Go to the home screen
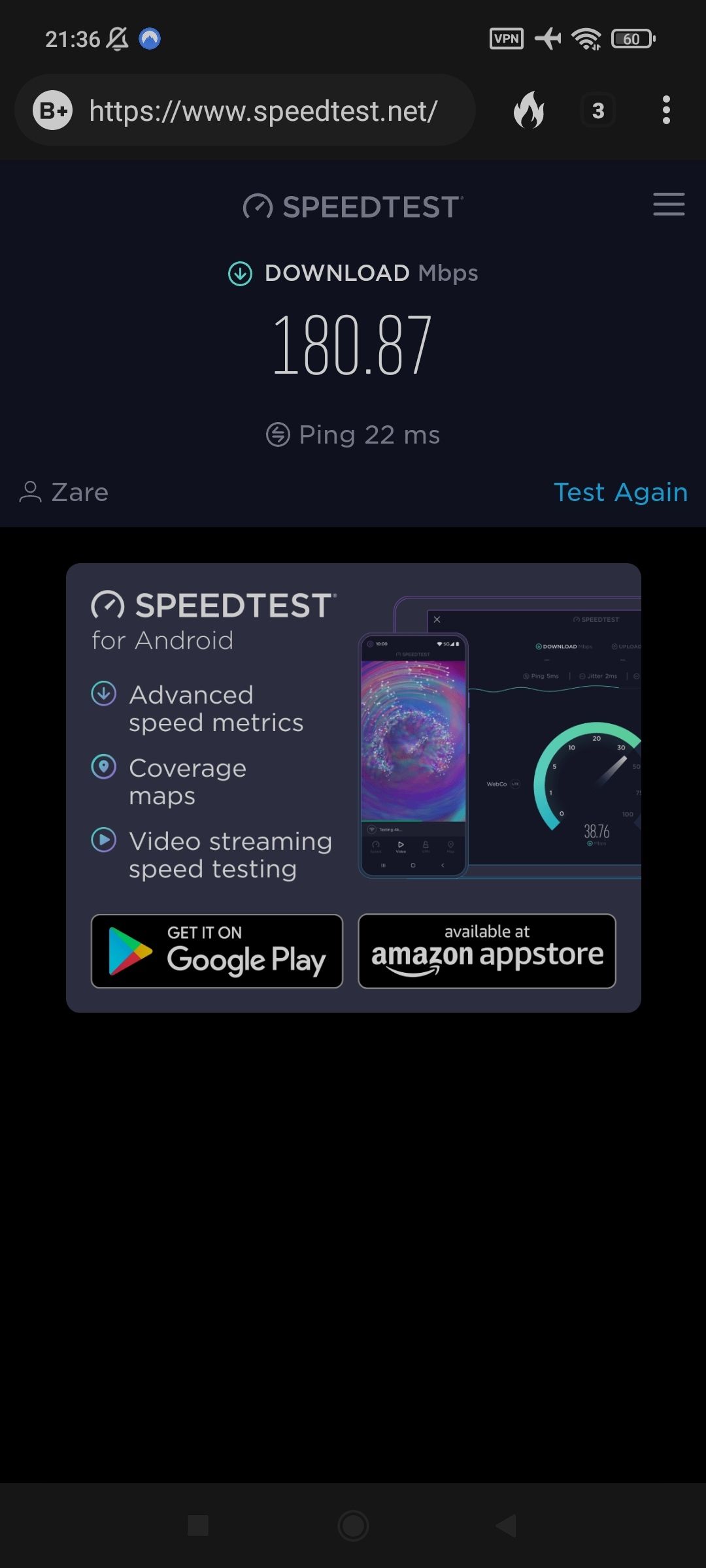 353,1526
